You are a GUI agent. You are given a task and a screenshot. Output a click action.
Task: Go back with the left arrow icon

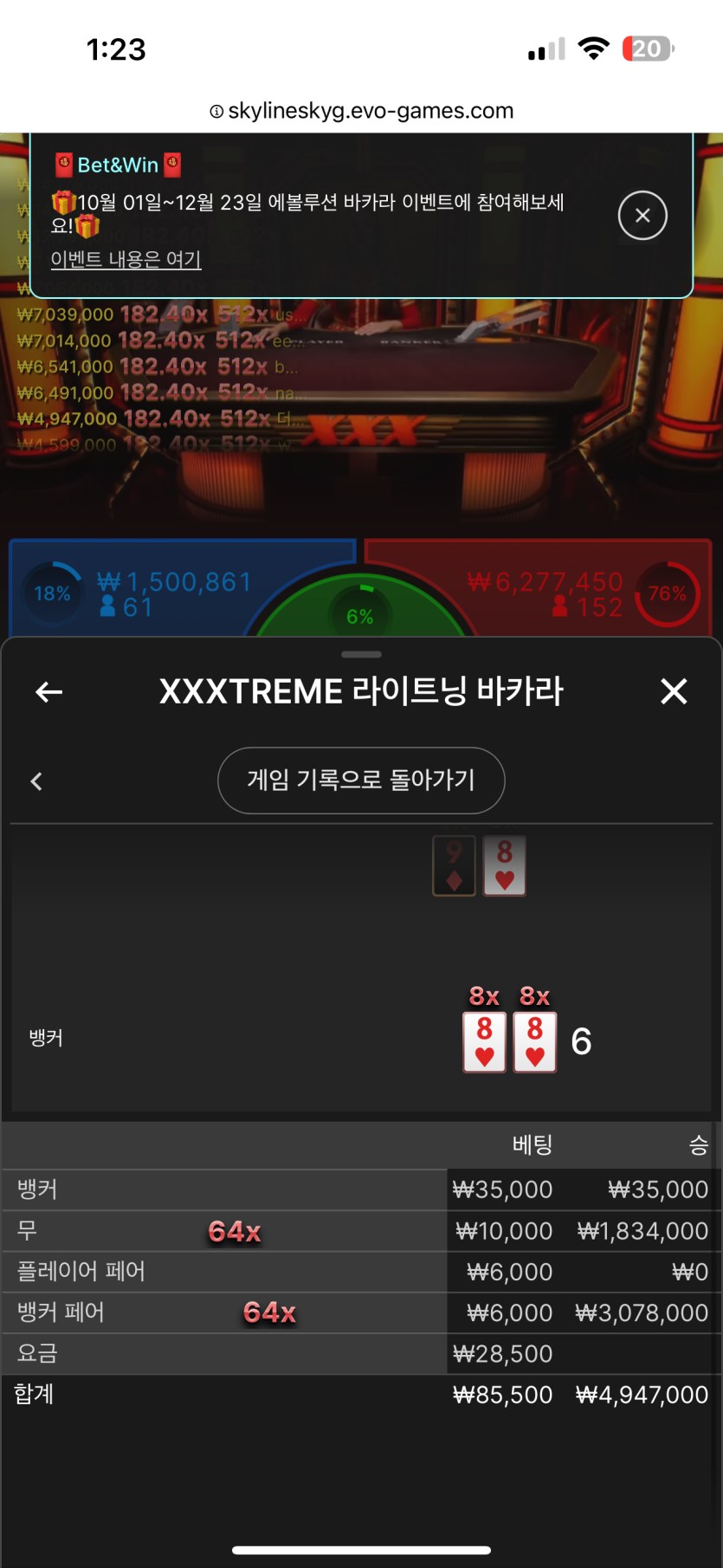click(x=49, y=691)
